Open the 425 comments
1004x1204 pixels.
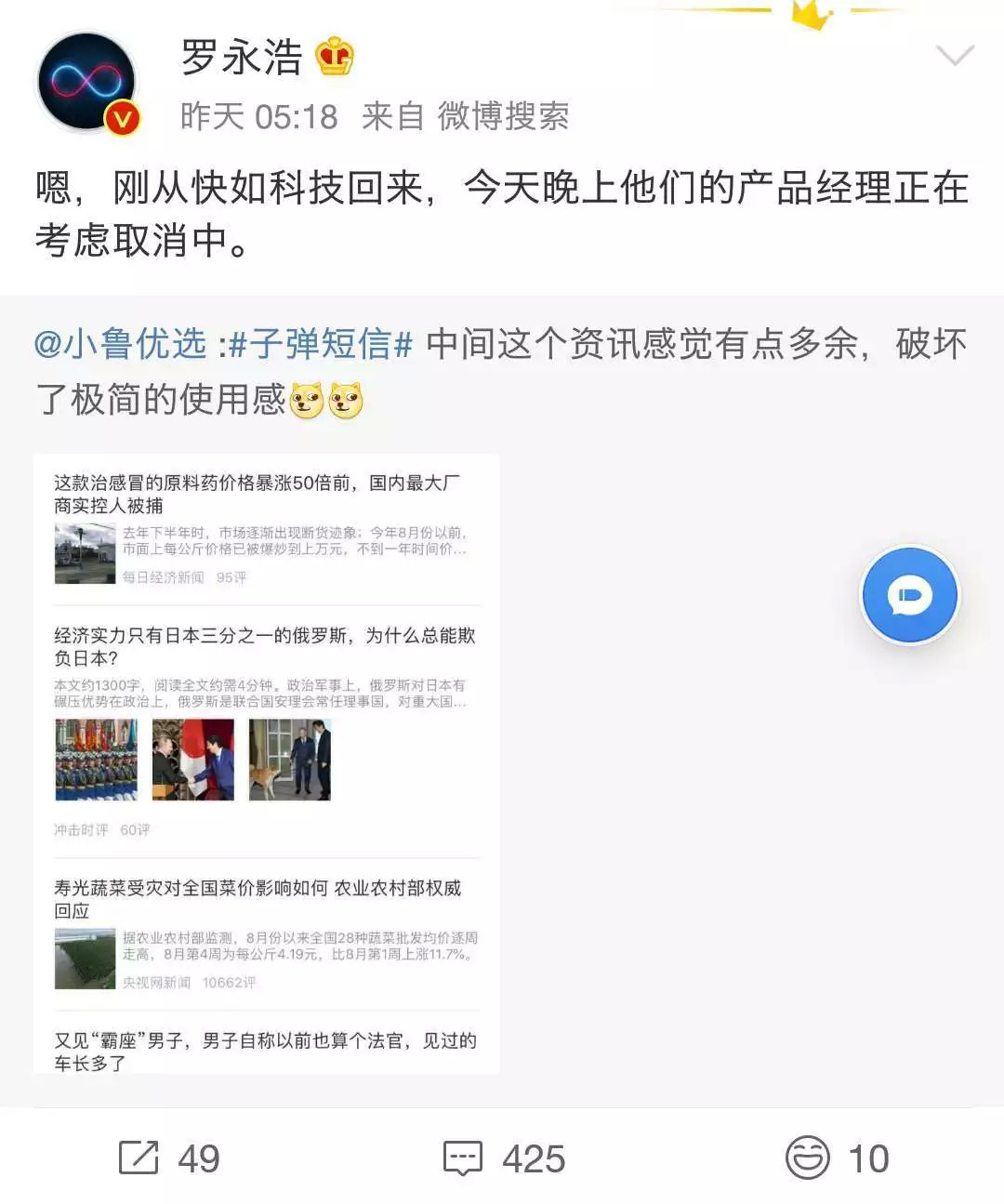[504, 1158]
